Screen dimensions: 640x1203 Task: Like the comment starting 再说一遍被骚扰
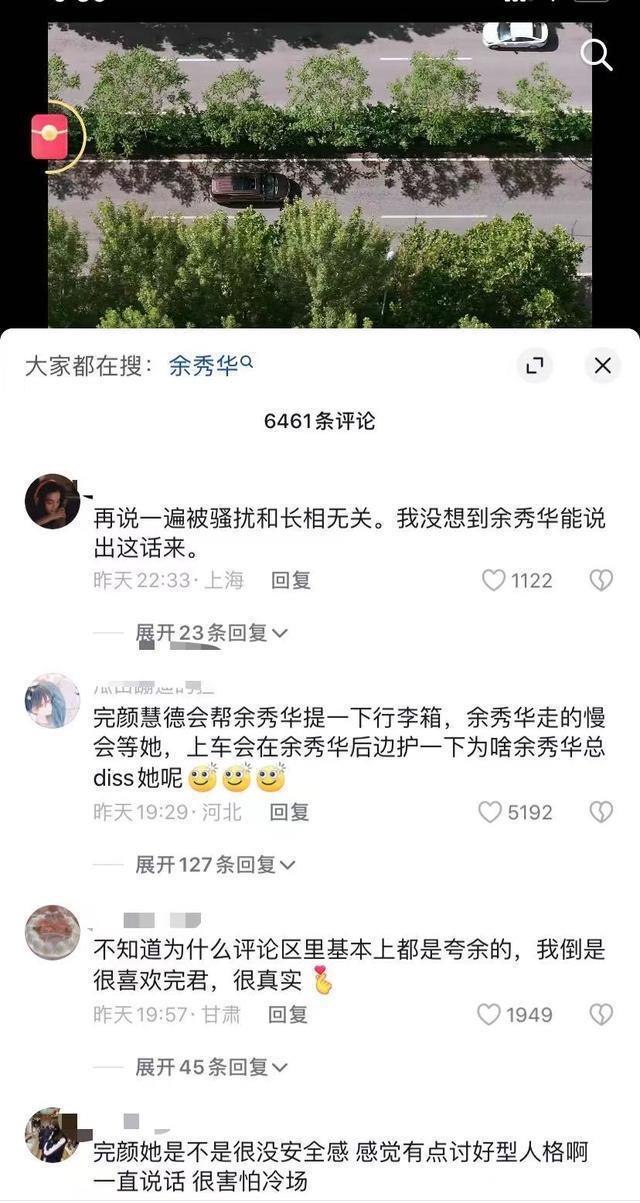click(494, 580)
